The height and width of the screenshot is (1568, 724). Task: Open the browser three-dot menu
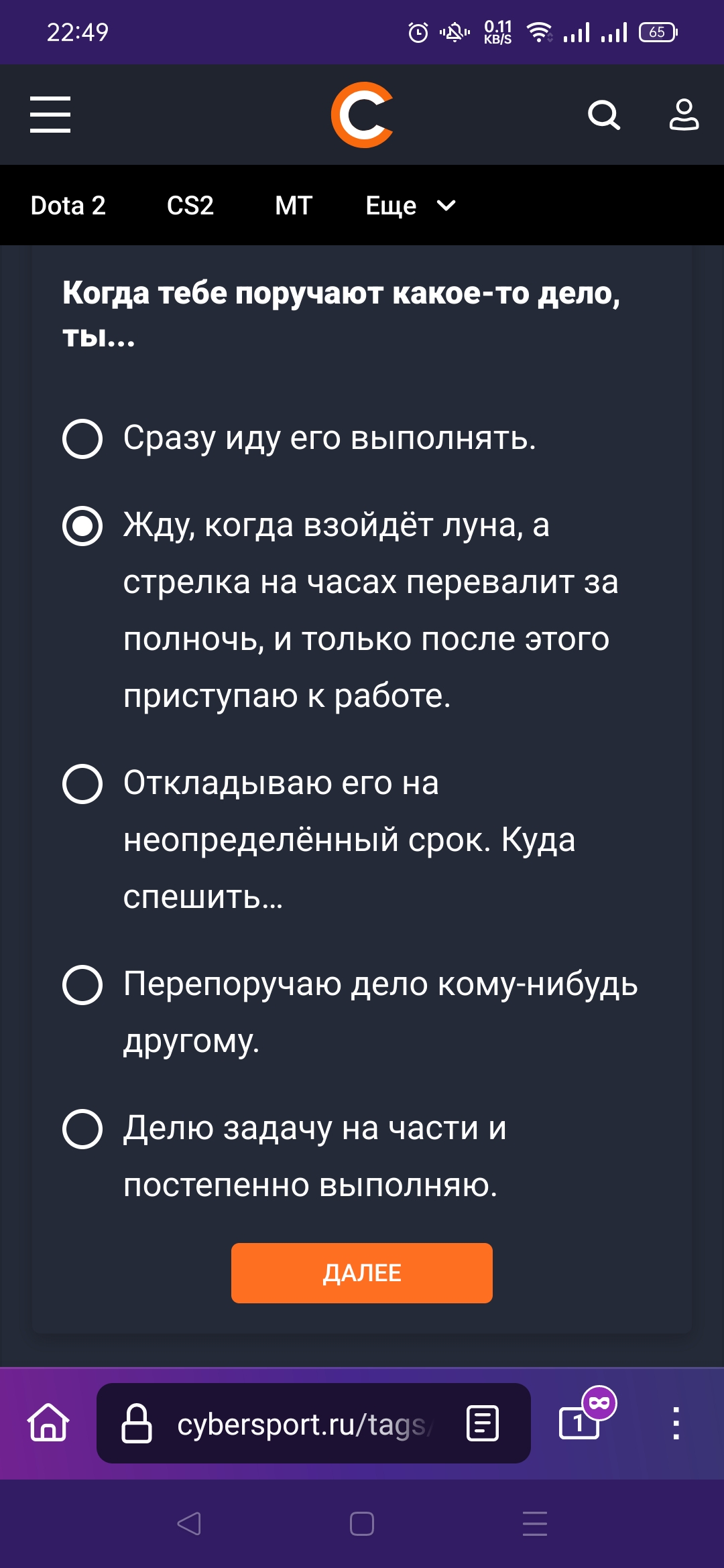[x=676, y=1423]
